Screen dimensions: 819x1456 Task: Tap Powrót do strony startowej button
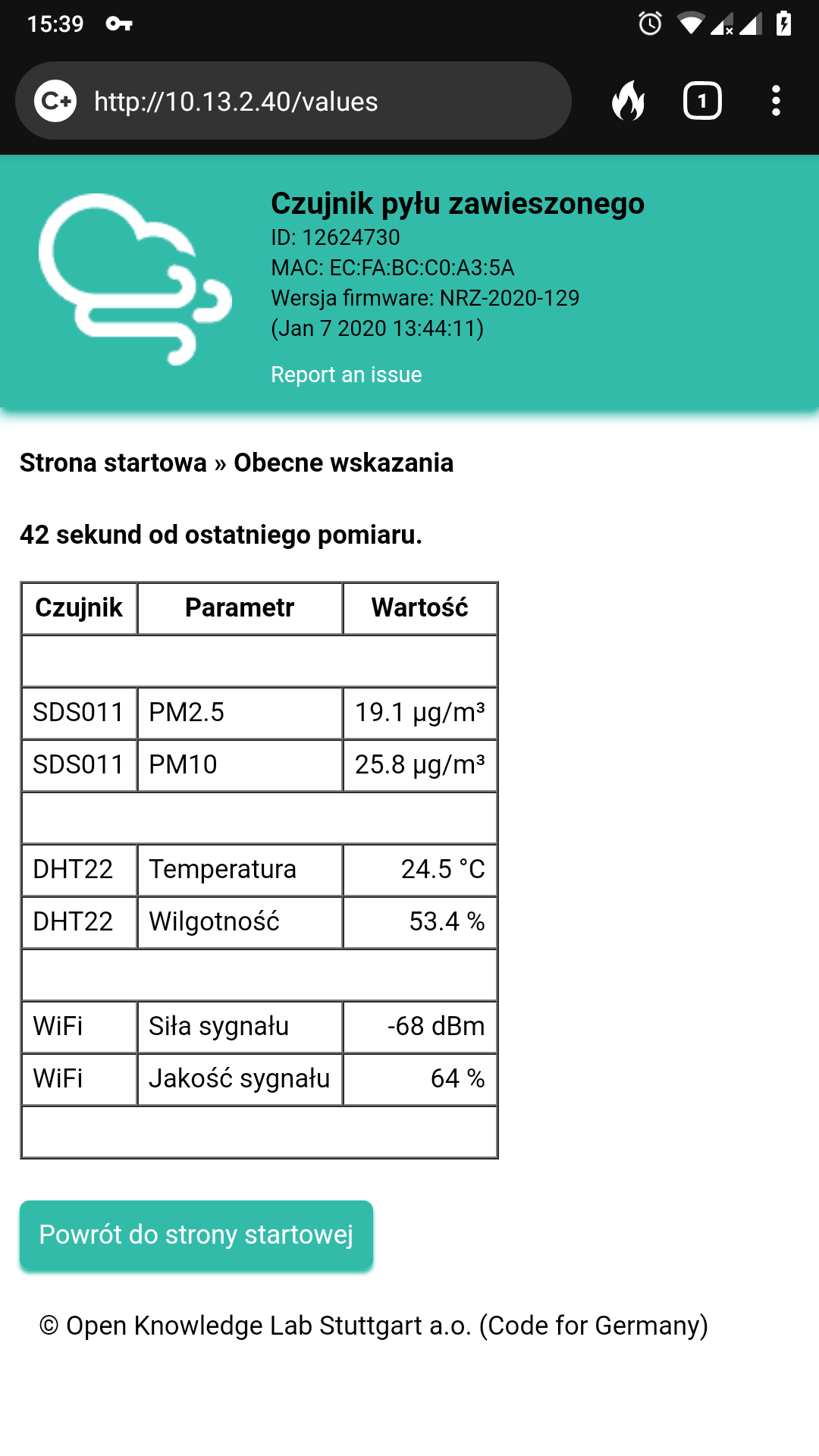196,1235
